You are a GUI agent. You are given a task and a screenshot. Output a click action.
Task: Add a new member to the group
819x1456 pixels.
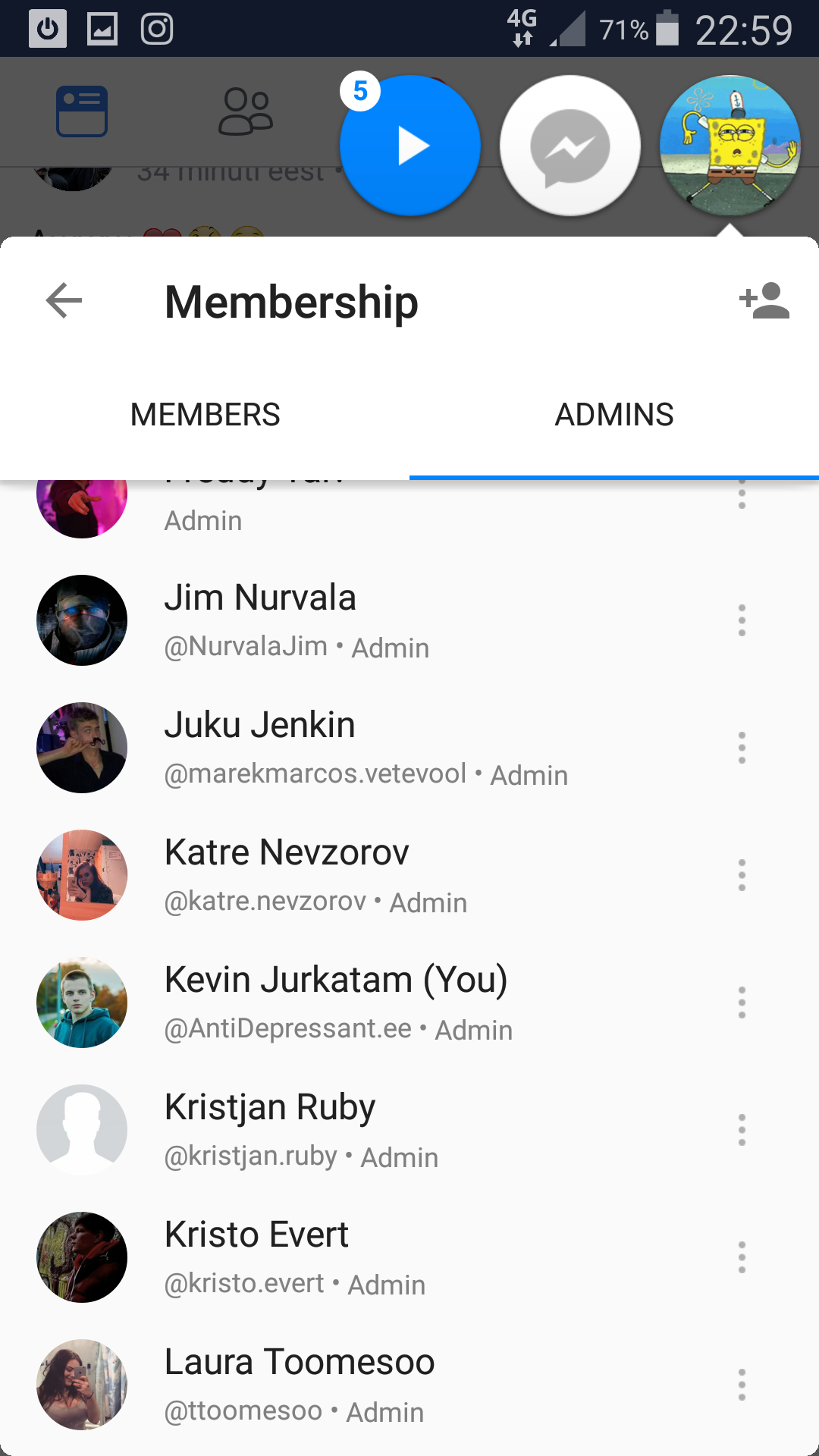click(764, 301)
